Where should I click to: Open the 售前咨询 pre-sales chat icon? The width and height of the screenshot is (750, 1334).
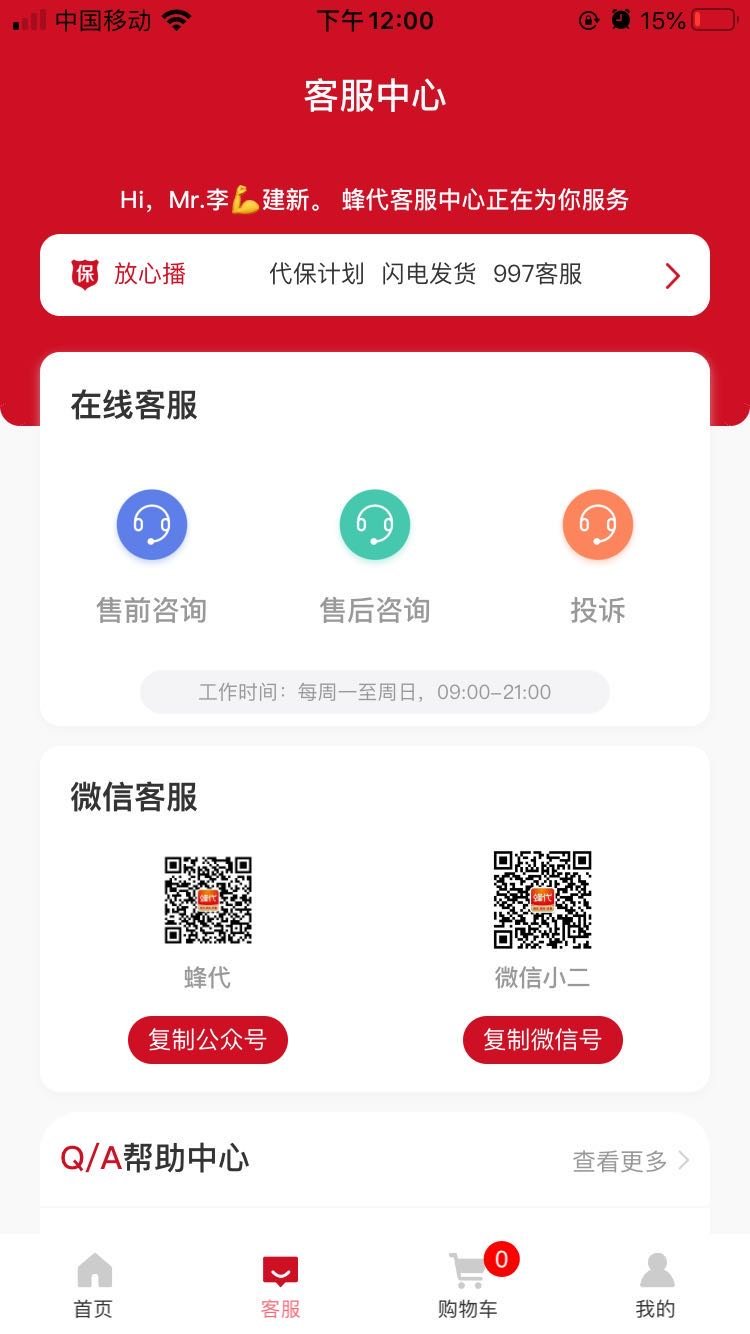152,523
